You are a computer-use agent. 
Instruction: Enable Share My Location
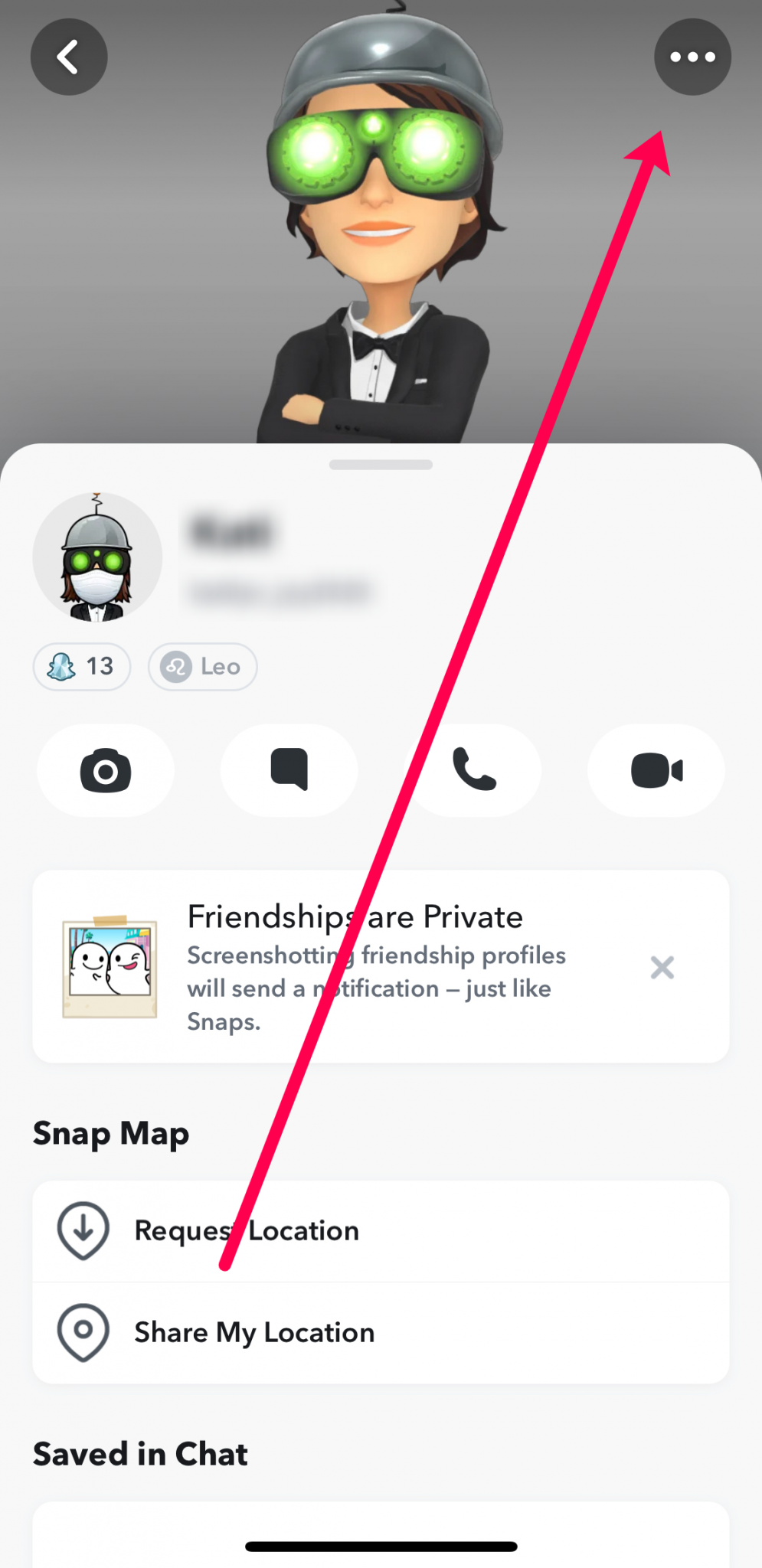tap(253, 1331)
